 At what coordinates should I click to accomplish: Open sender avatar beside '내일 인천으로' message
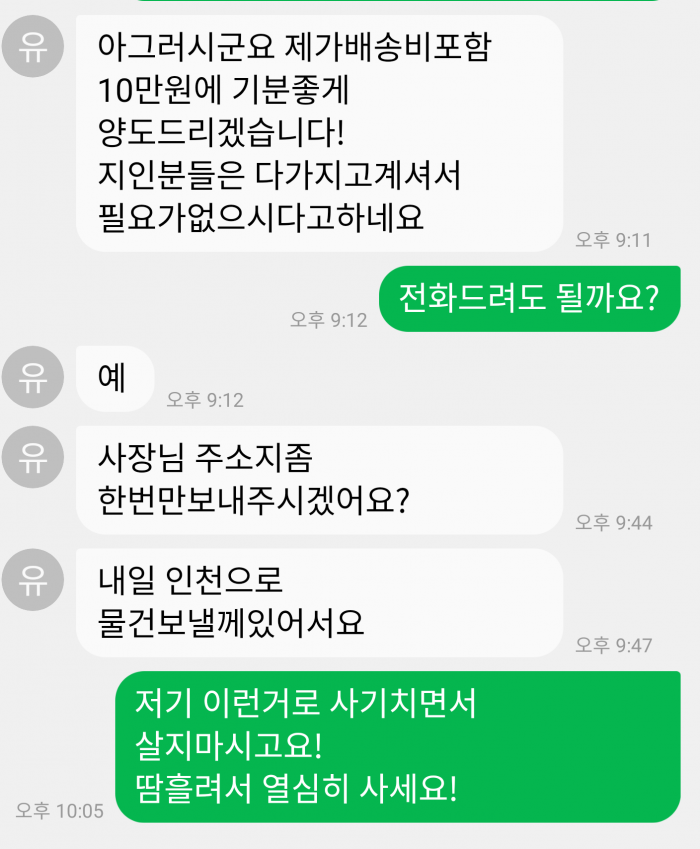[x=33, y=580]
